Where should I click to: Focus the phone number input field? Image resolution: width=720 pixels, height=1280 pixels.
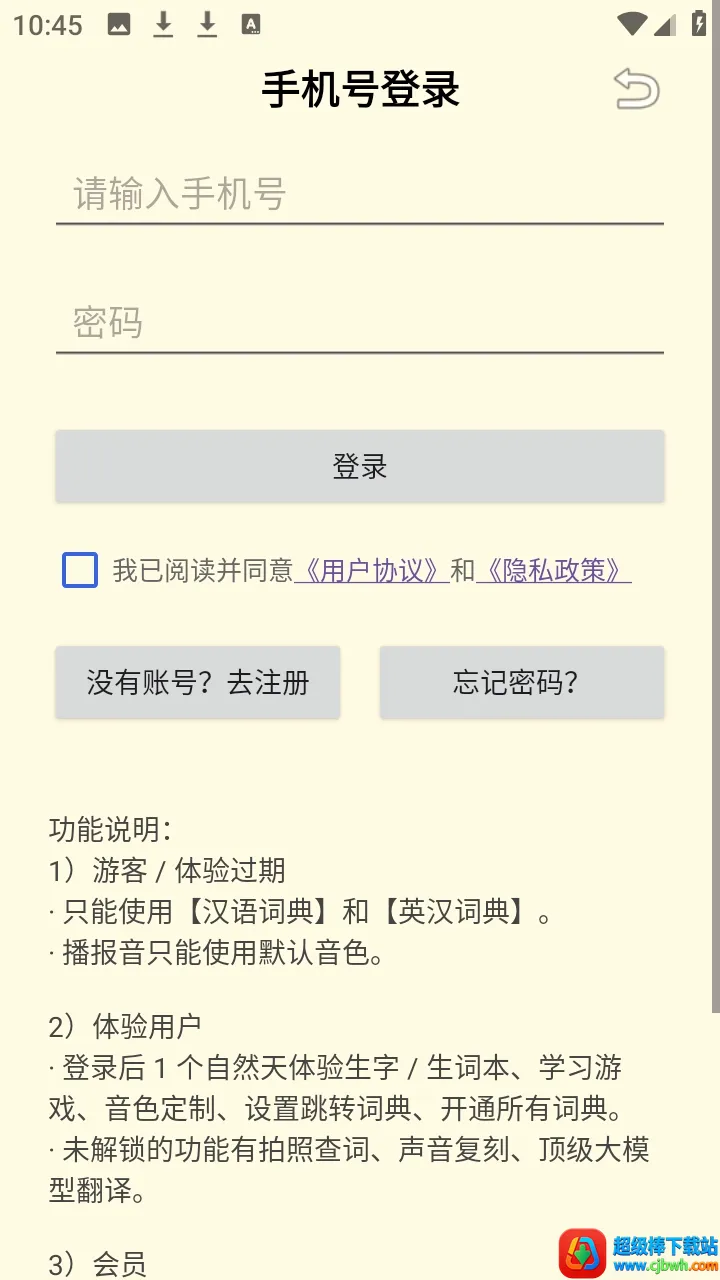(360, 194)
